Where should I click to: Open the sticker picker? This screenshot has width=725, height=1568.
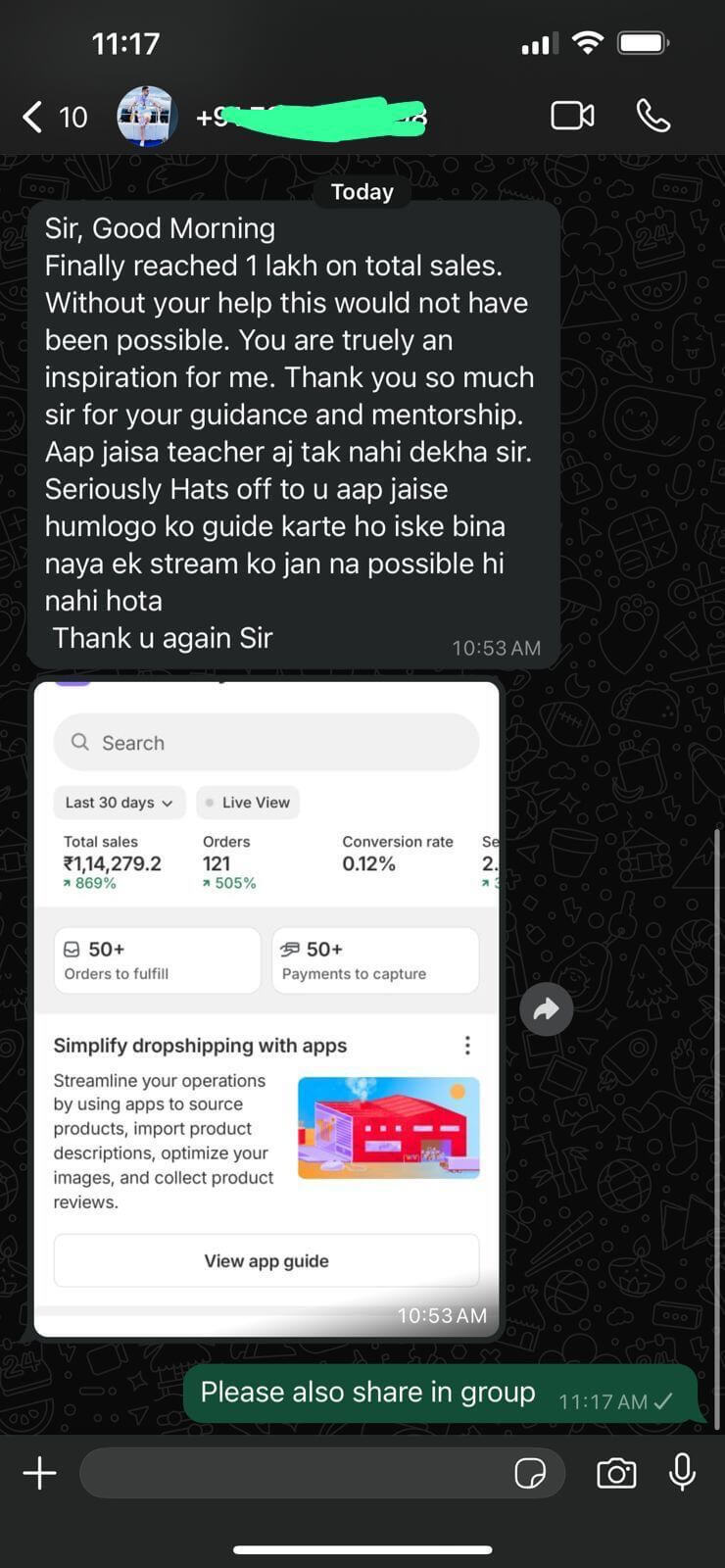click(530, 1473)
